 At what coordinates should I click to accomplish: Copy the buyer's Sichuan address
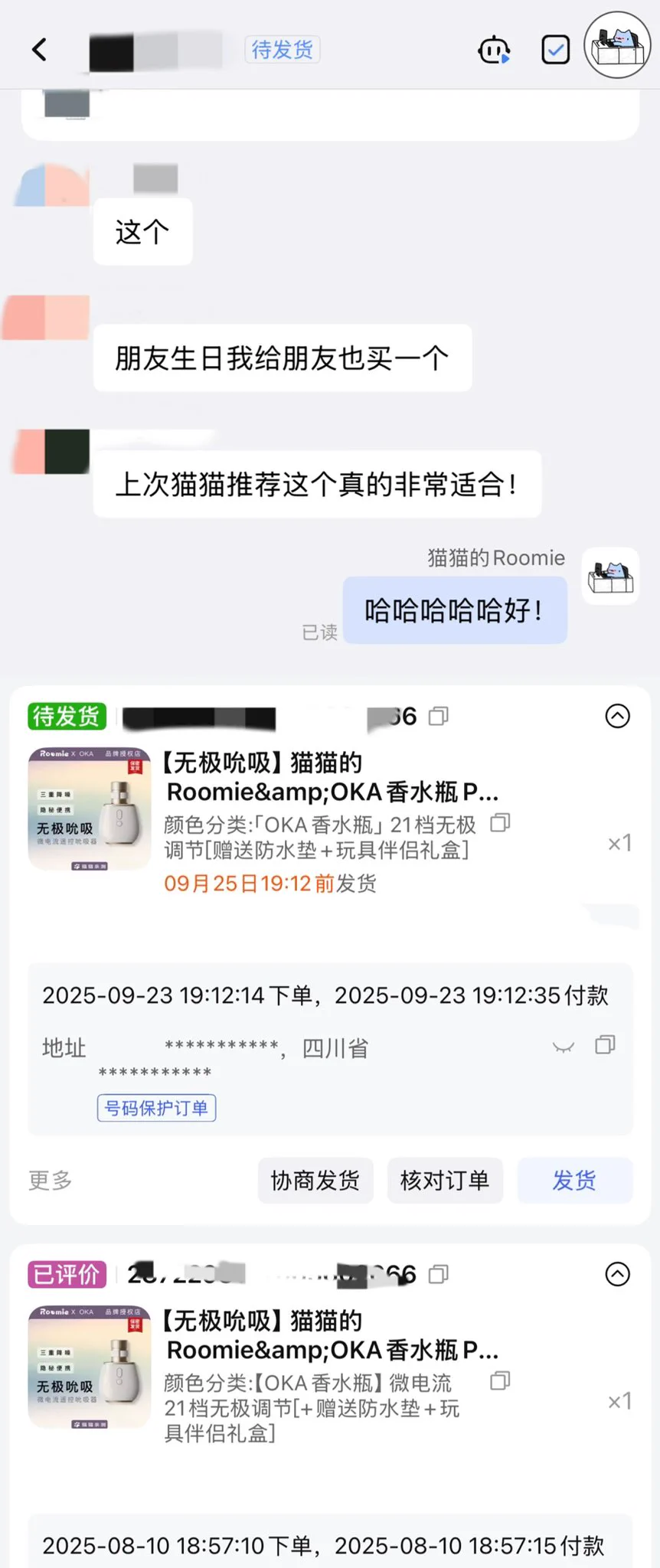tap(605, 1045)
